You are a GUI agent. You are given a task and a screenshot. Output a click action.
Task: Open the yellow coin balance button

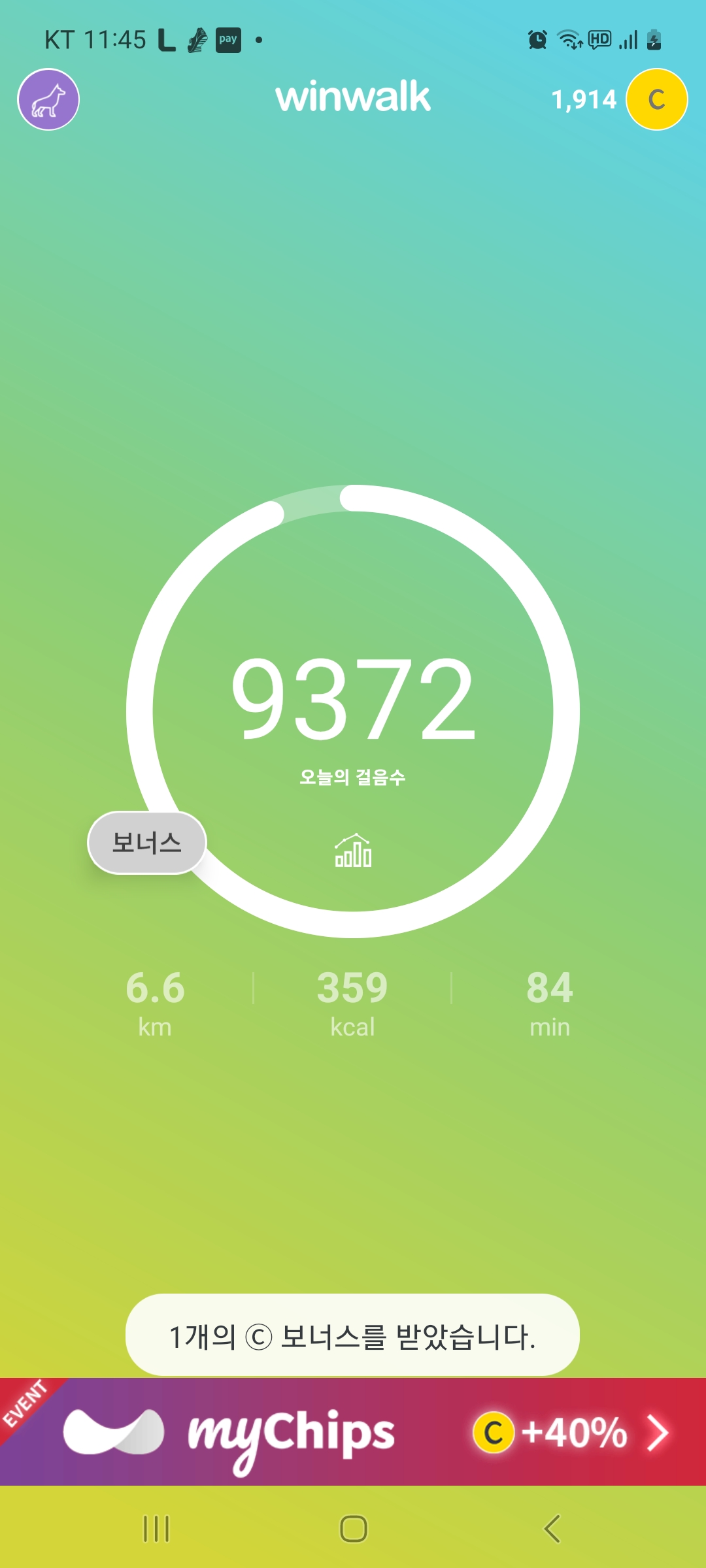(656, 99)
